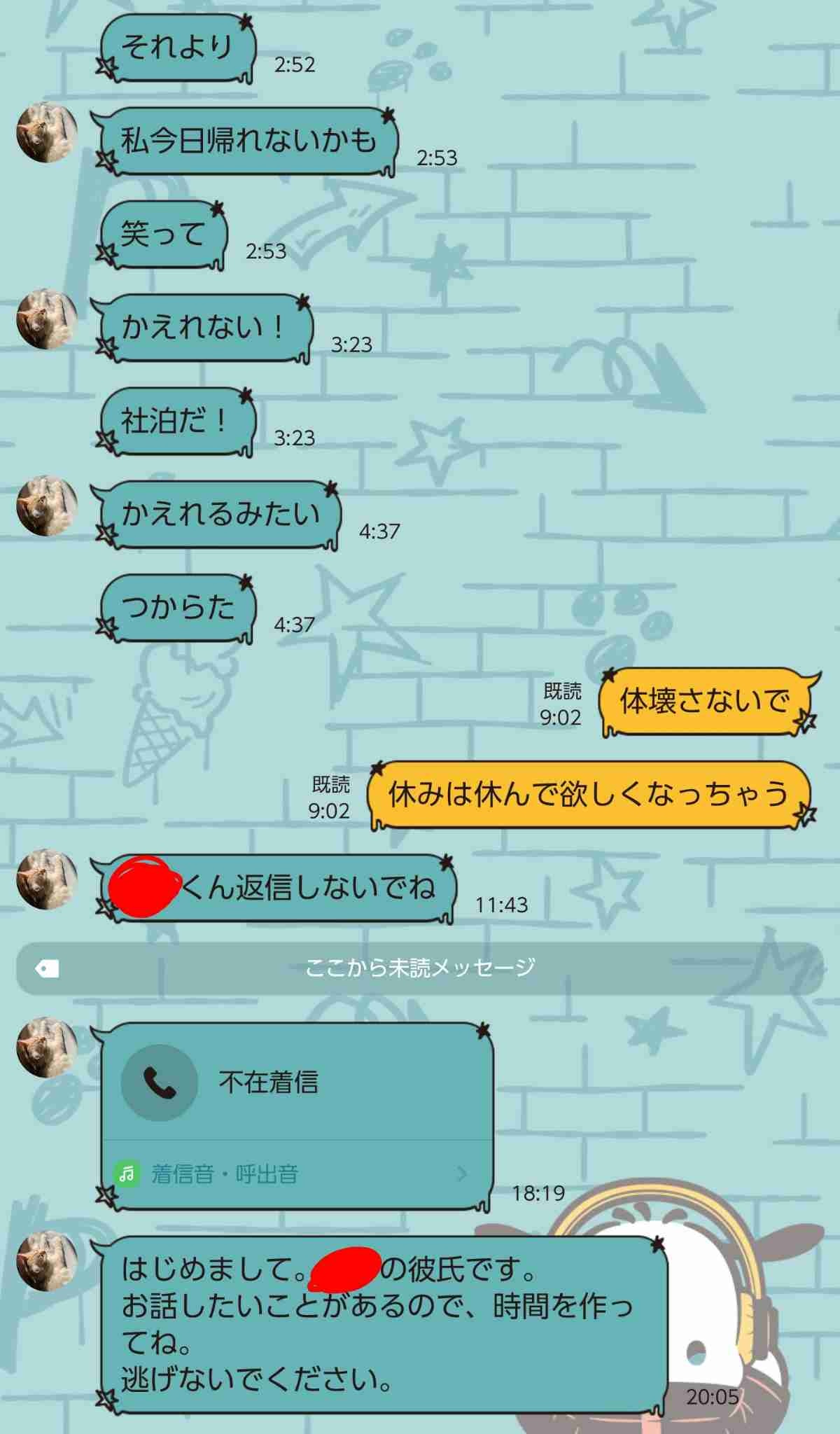View profile from avatar beside かえれるみたい
The width and height of the screenshot is (840, 1434).
pos(47,506)
